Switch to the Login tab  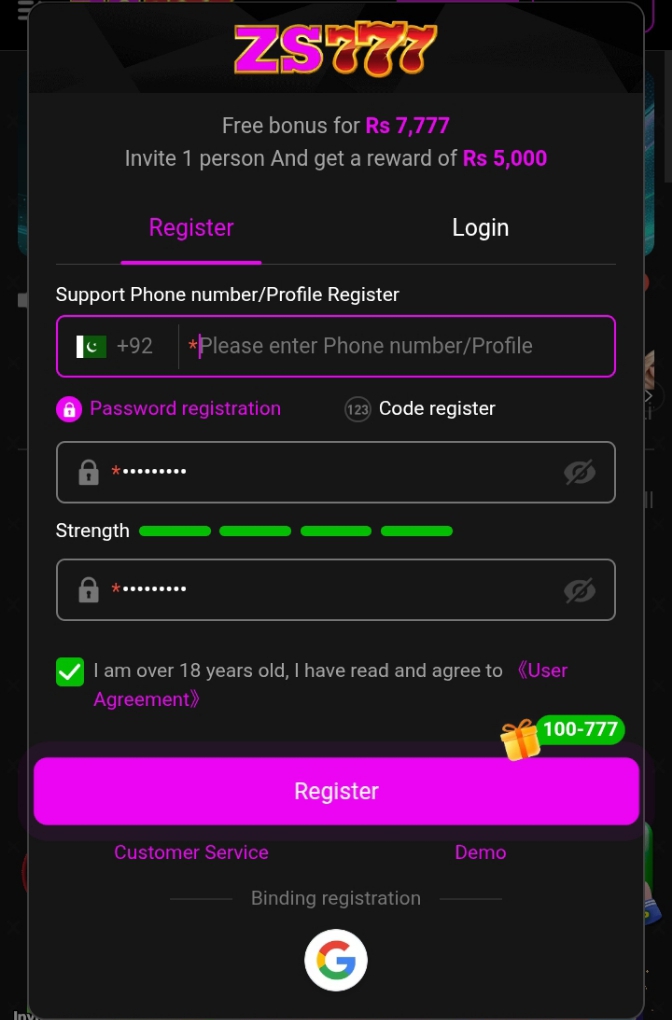click(x=480, y=228)
